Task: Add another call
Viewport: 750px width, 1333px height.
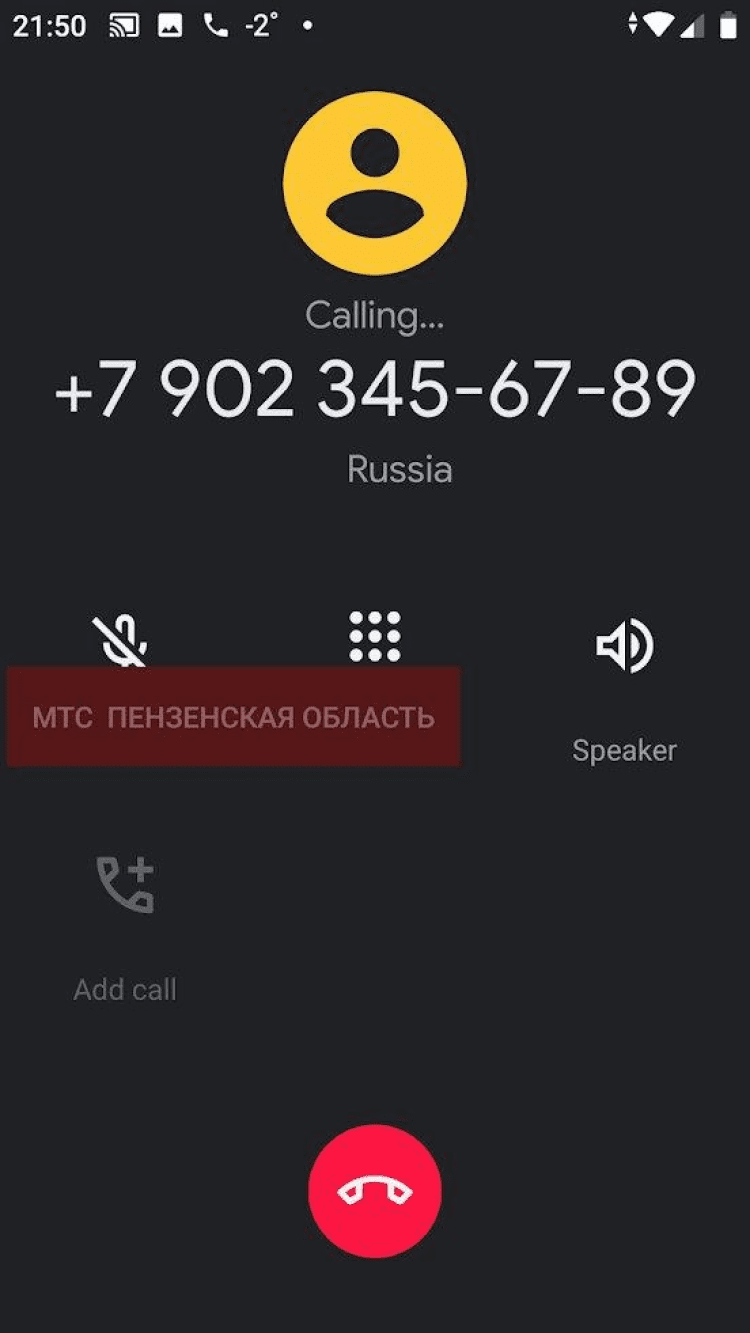Action: point(125,884)
